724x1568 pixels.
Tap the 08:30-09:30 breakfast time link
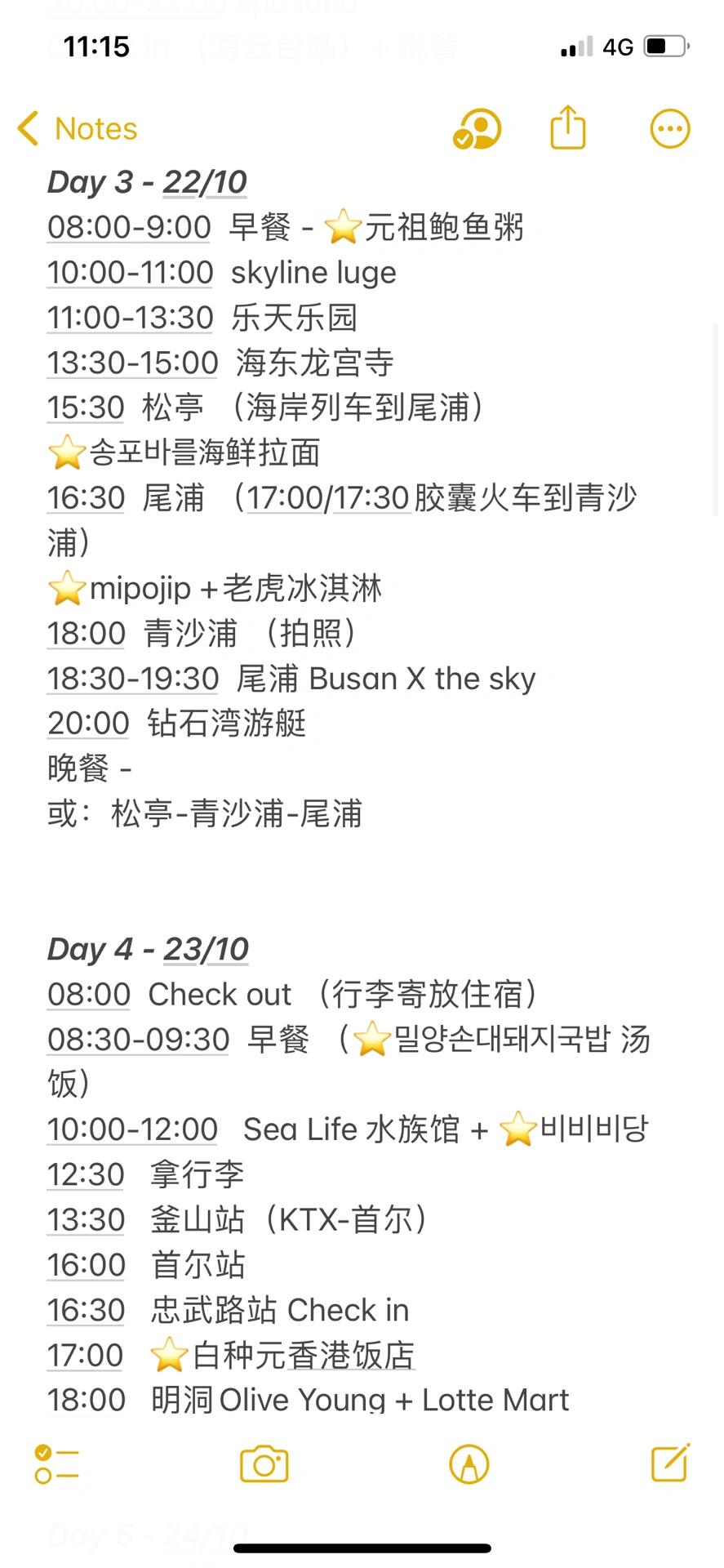coord(139,1040)
